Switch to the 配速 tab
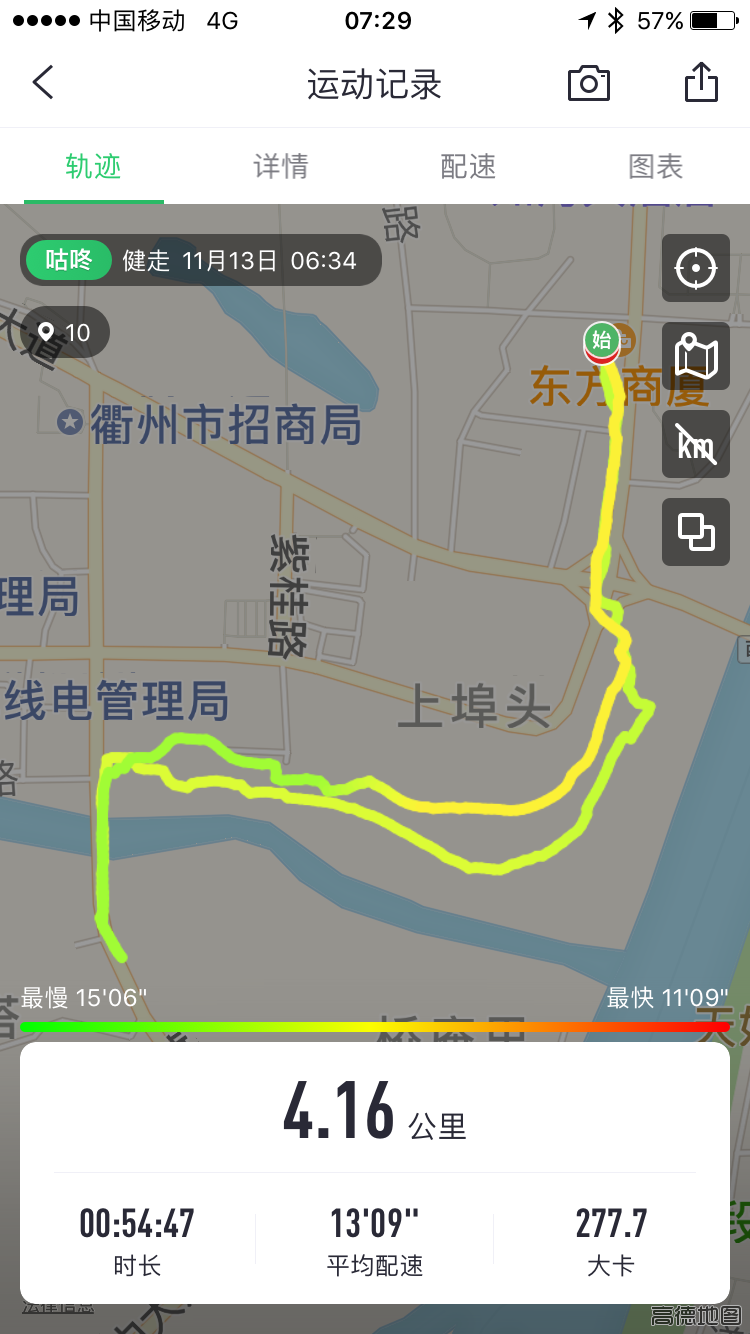The height and width of the screenshot is (1334, 750). point(468,166)
